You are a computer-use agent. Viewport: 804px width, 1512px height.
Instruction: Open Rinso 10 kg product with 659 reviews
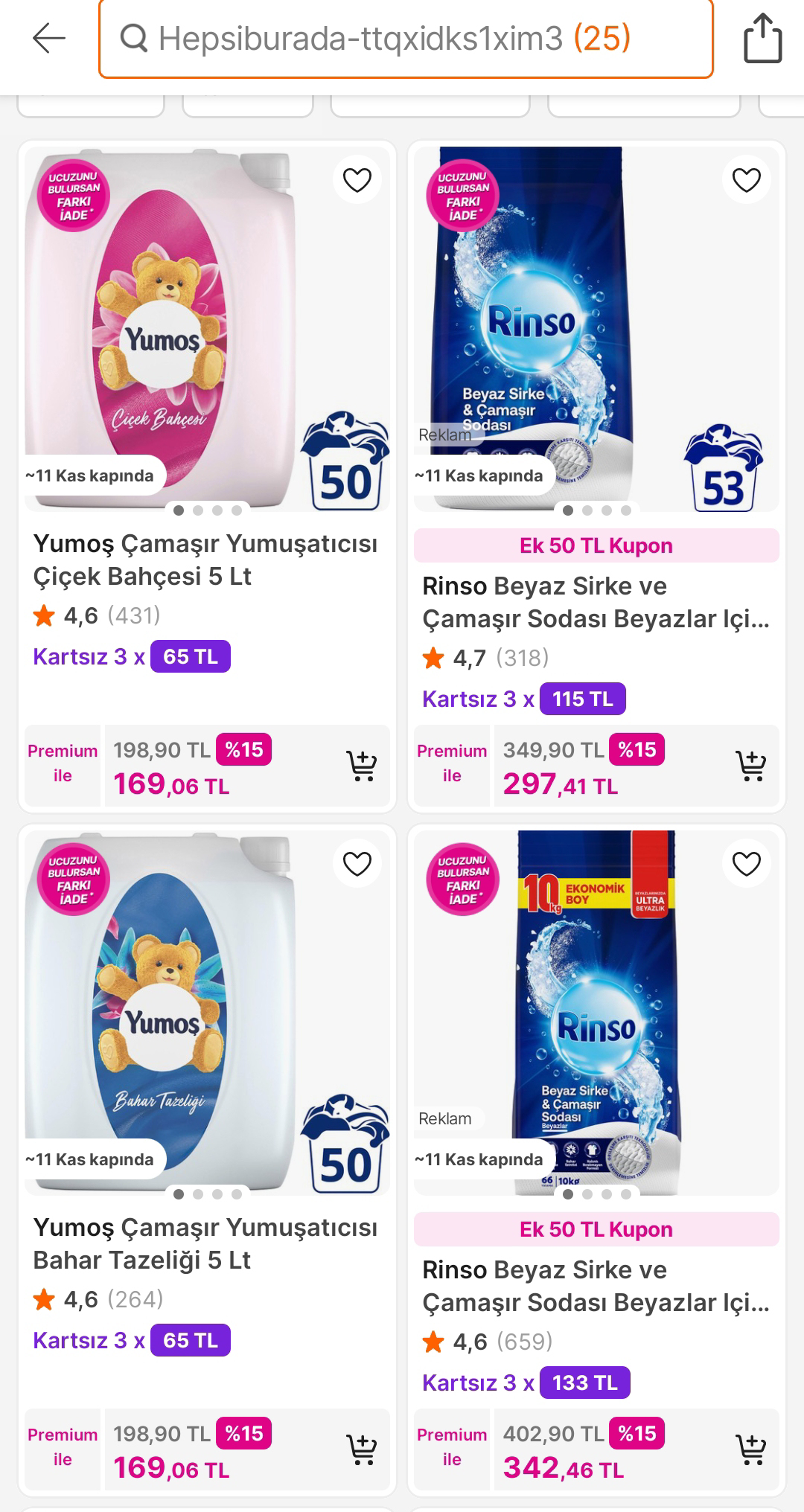coord(596,1286)
